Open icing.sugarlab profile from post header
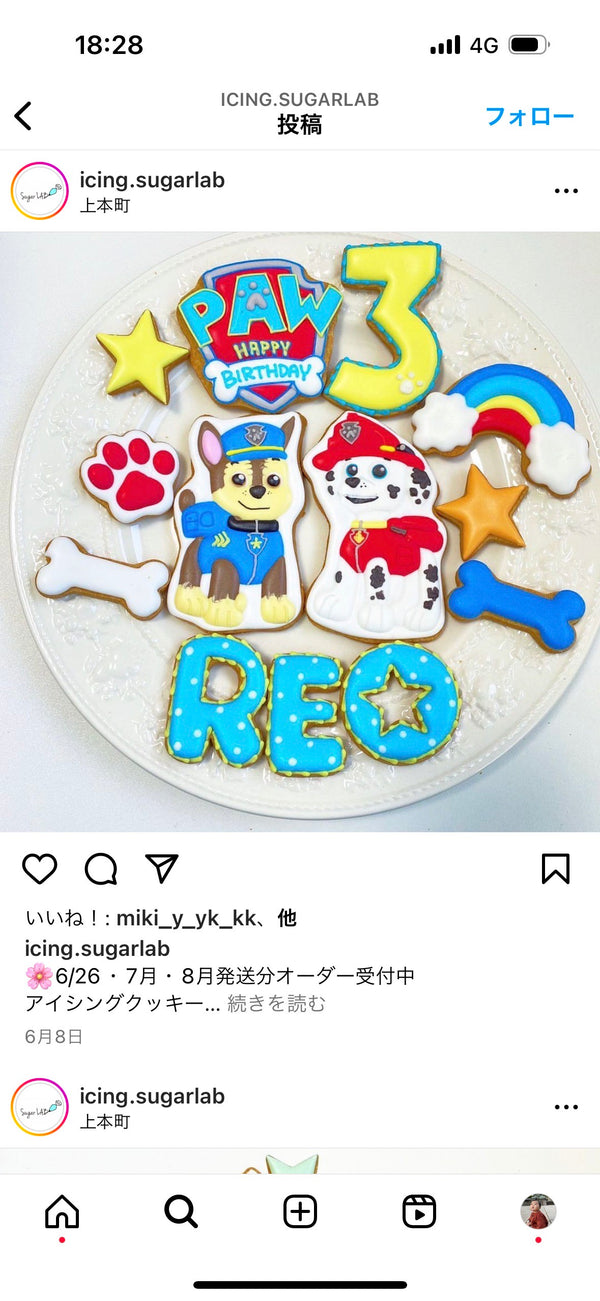Image resolution: width=600 pixels, height=1301 pixels. pyautogui.click(x=152, y=180)
